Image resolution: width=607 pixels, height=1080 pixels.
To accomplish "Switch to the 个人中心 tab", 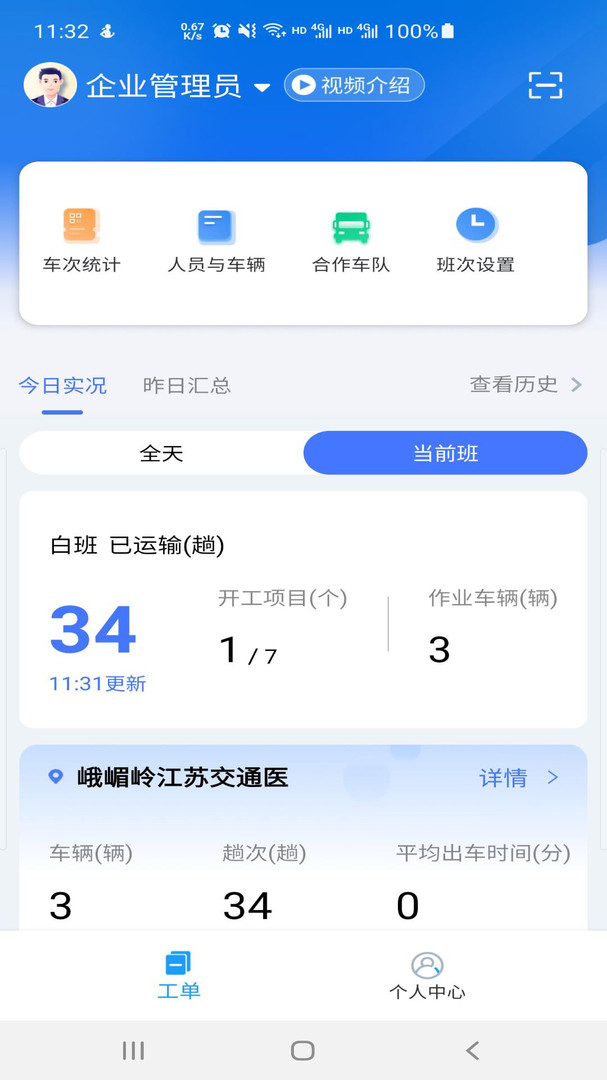I will pos(427,976).
